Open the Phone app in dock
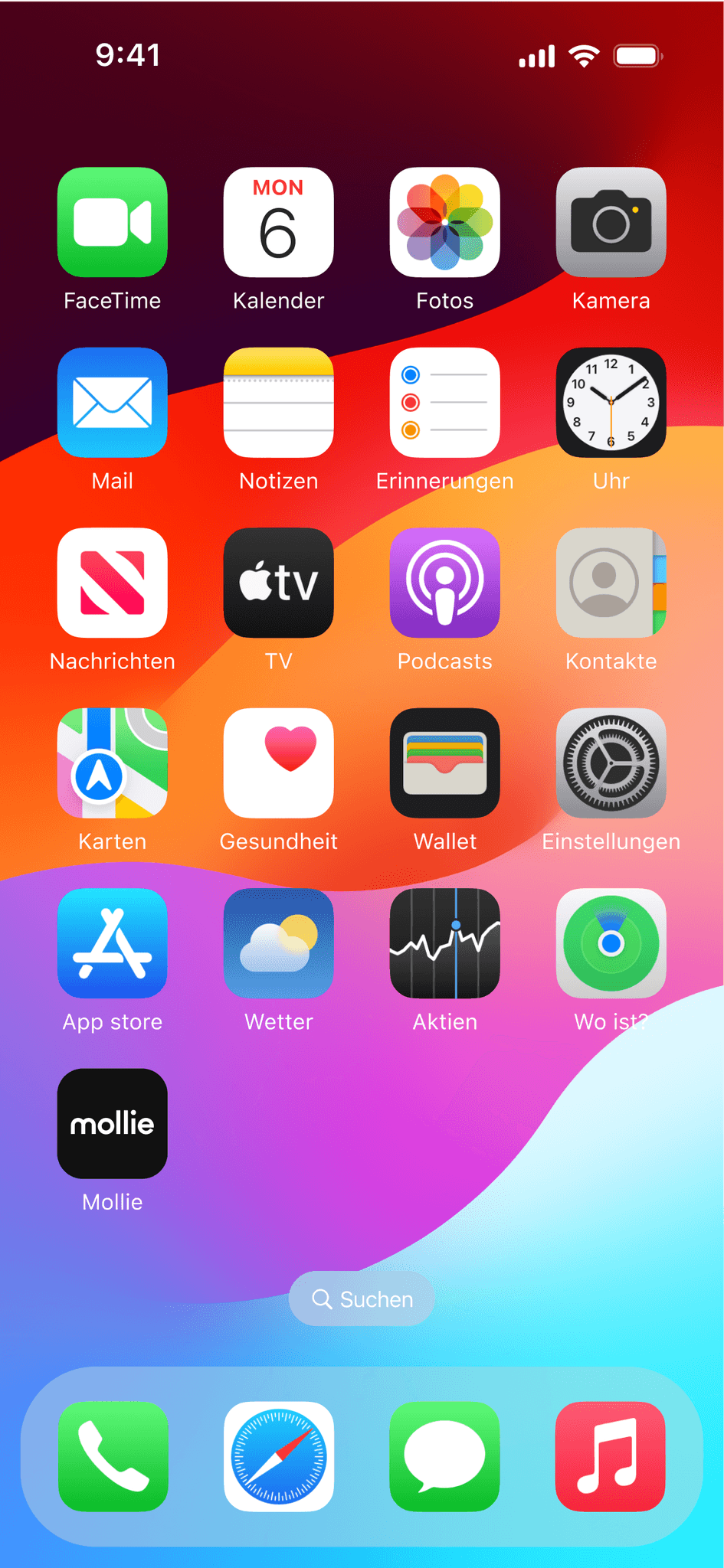The width and height of the screenshot is (724, 1568). coord(113,1457)
